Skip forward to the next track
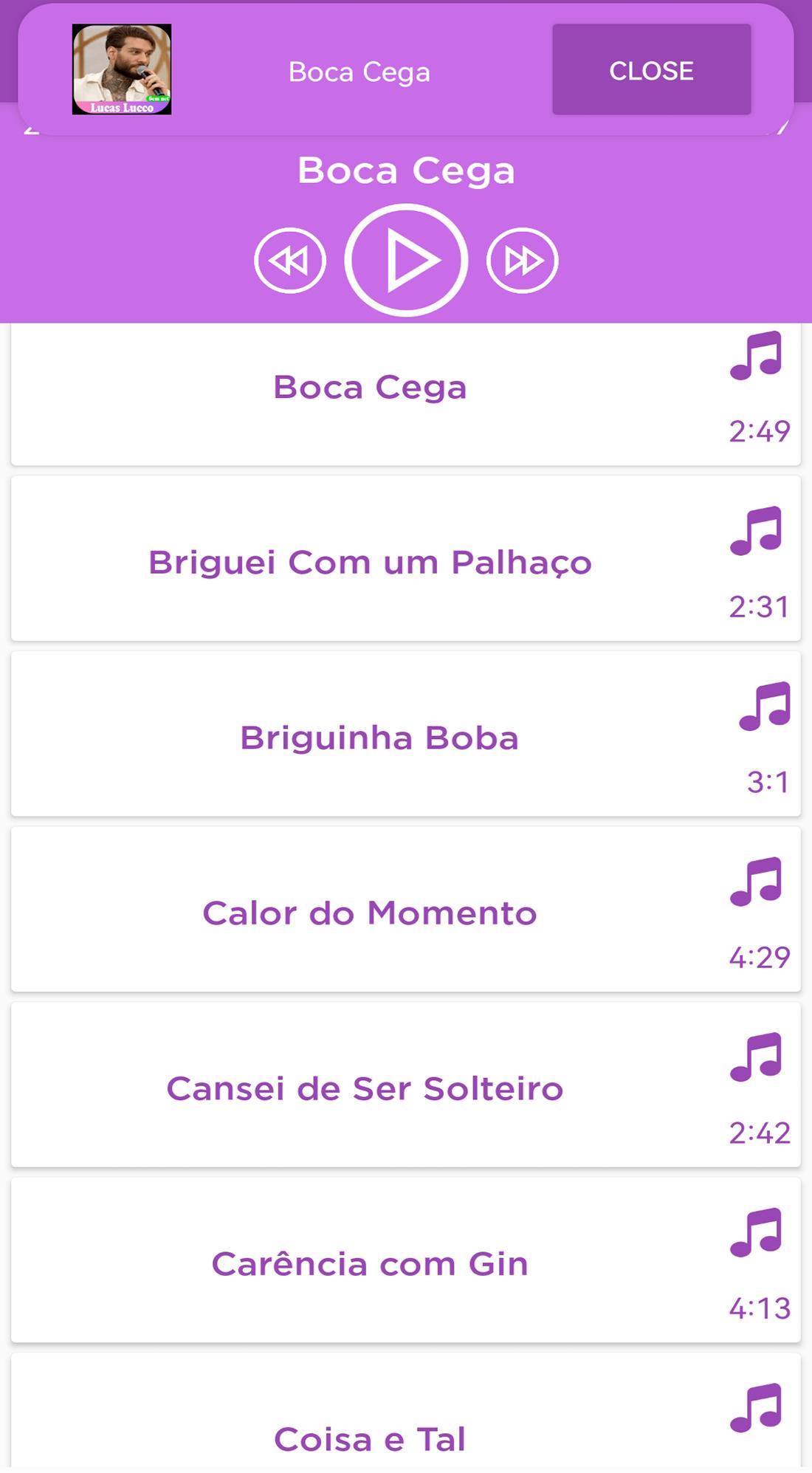The height and width of the screenshot is (1473, 812). pyautogui.click(x=522, y=260)
